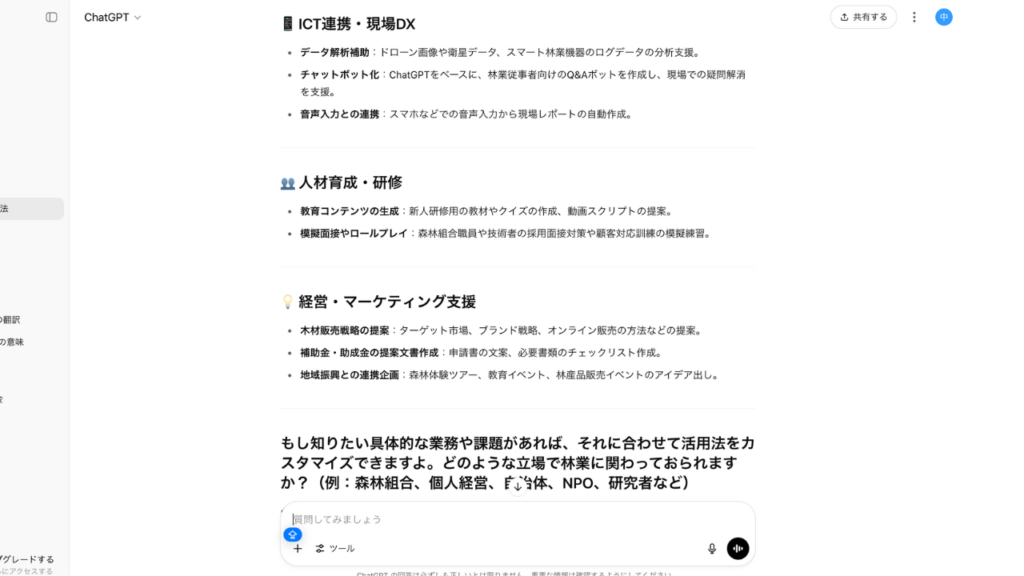Screen dimensions: 1024x576
Task: Launch voice mode with the waveform button
Action: [738, 548]
